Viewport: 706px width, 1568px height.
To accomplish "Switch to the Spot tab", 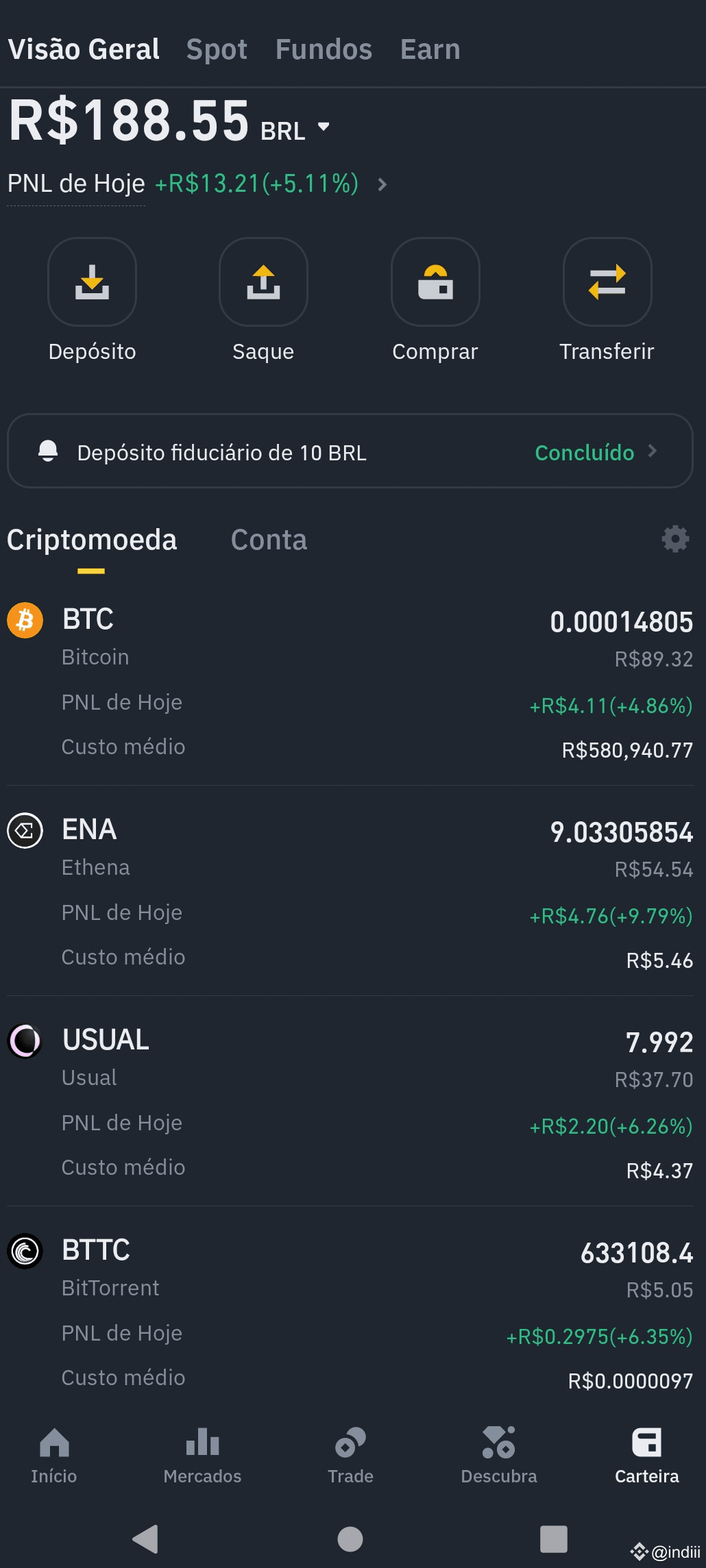I will point(217,49).
